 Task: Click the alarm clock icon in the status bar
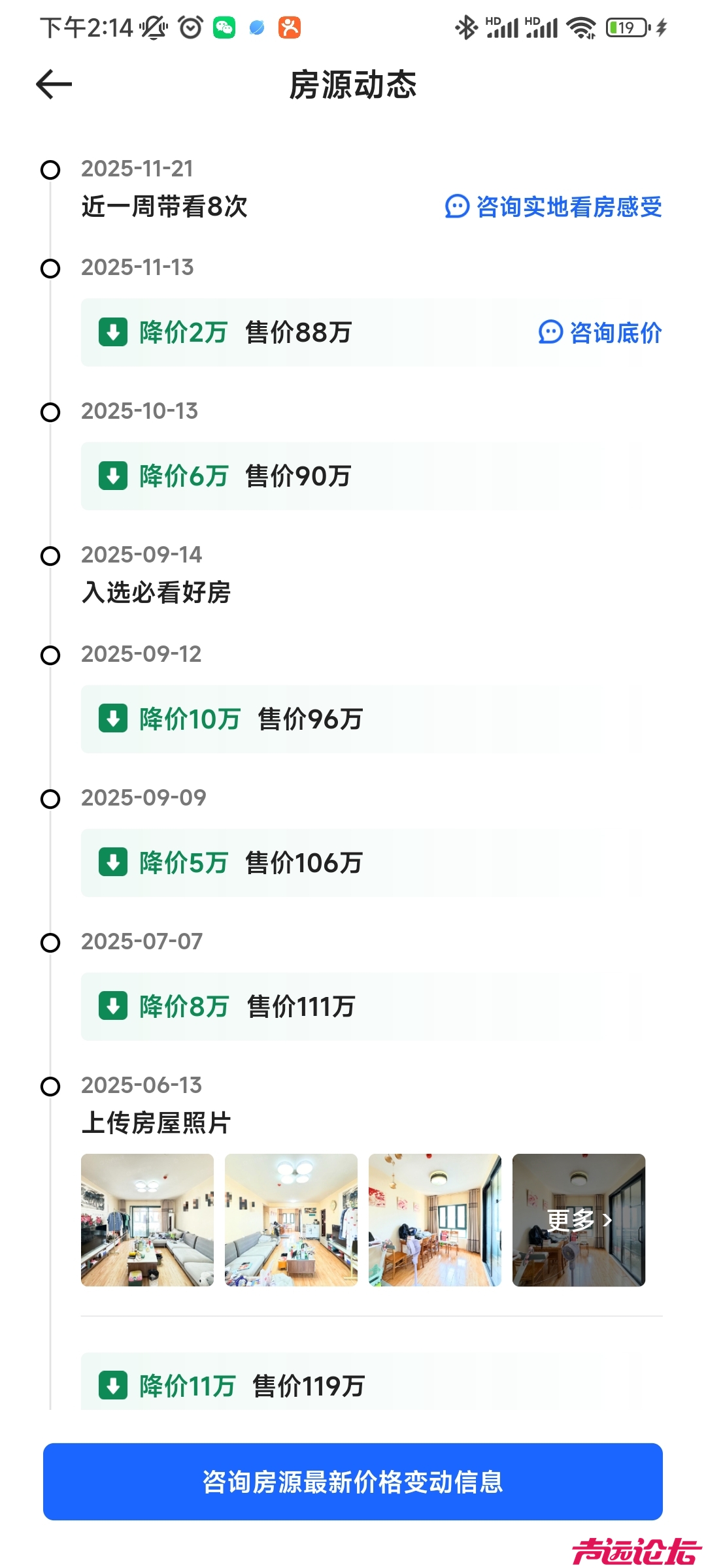pos(188,28)
